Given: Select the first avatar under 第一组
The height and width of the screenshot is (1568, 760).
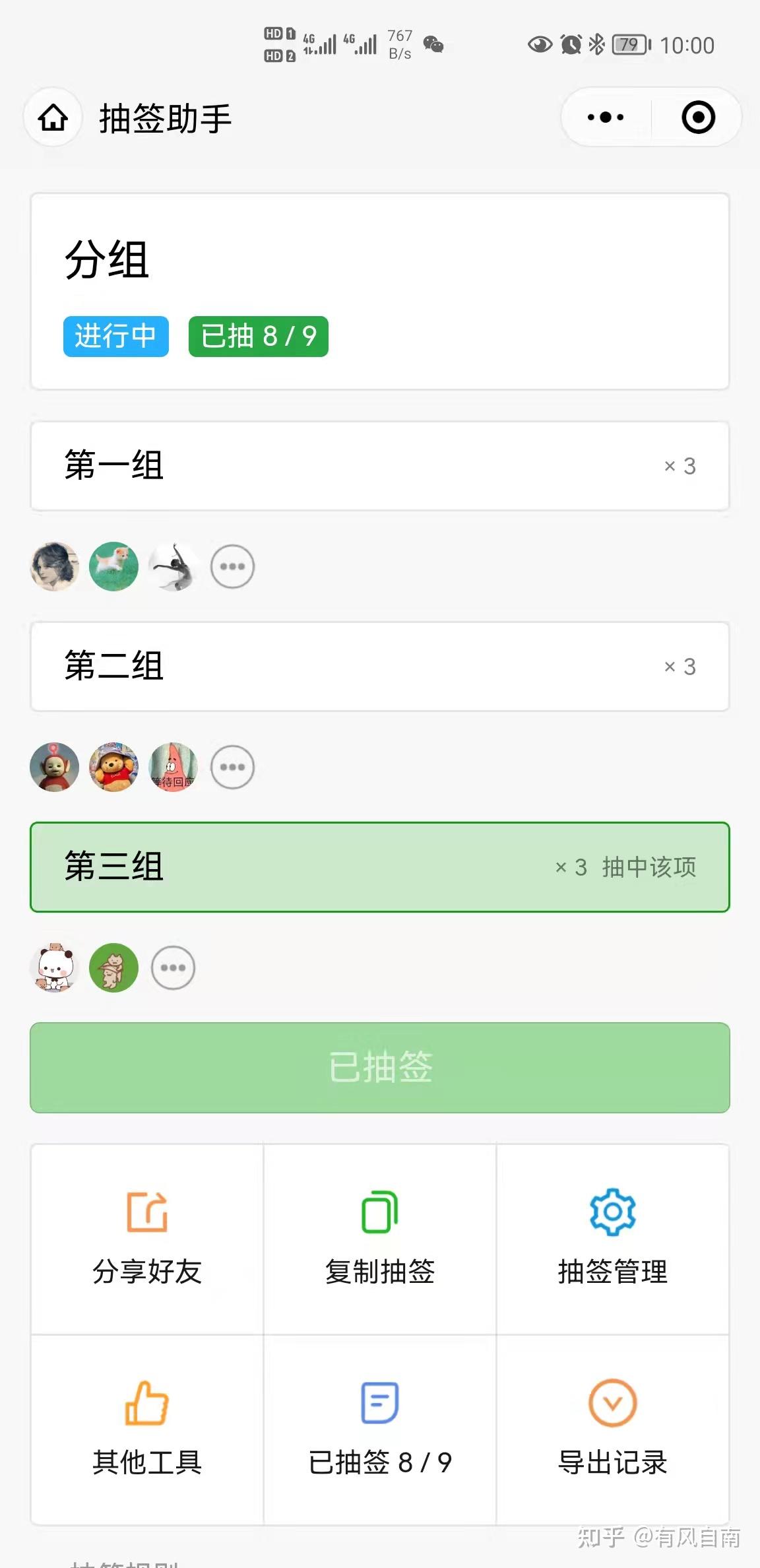Looking at the screenshot, I should (x=54, y=566).
